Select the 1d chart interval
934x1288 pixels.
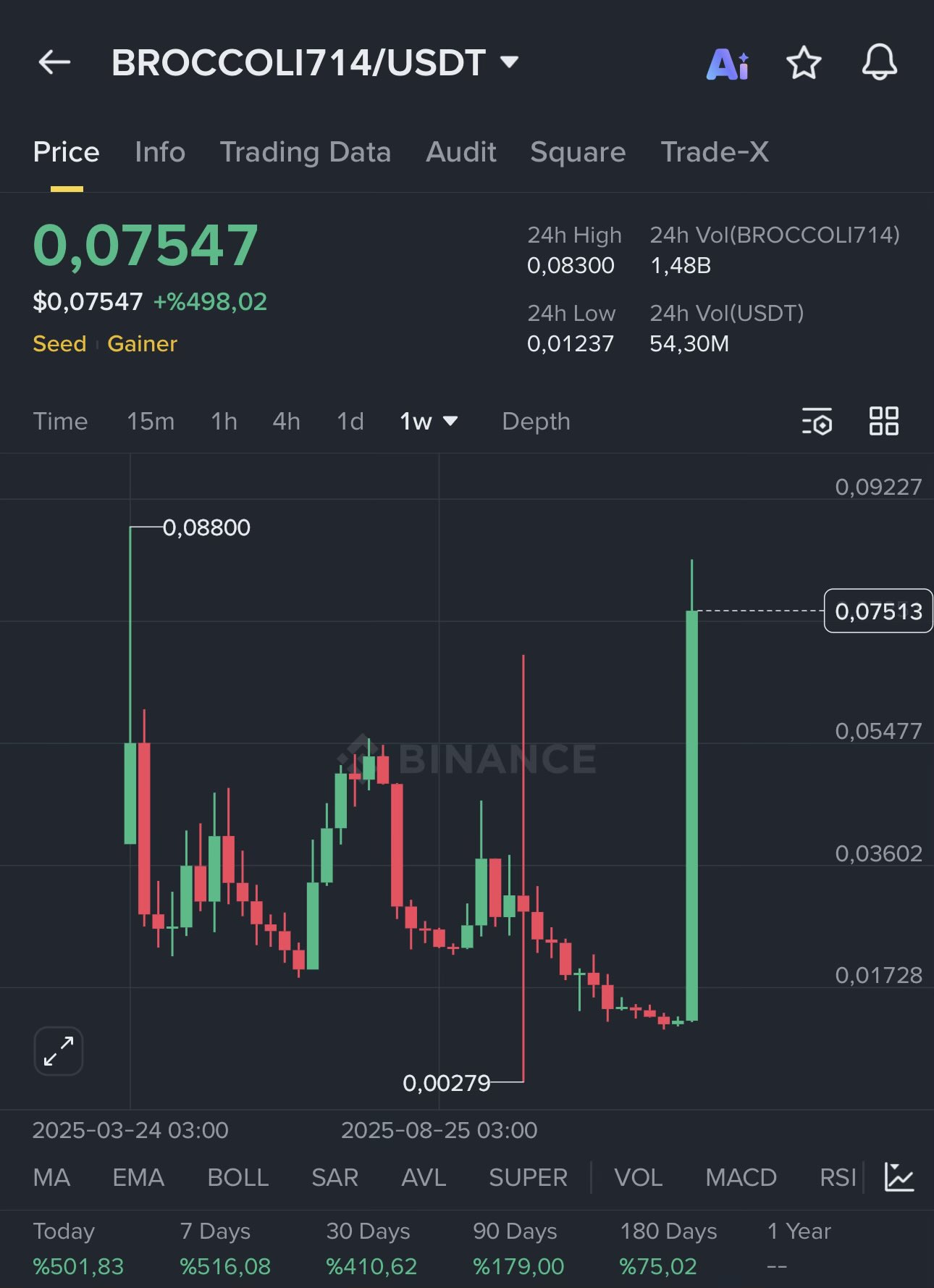coord(350,421)
